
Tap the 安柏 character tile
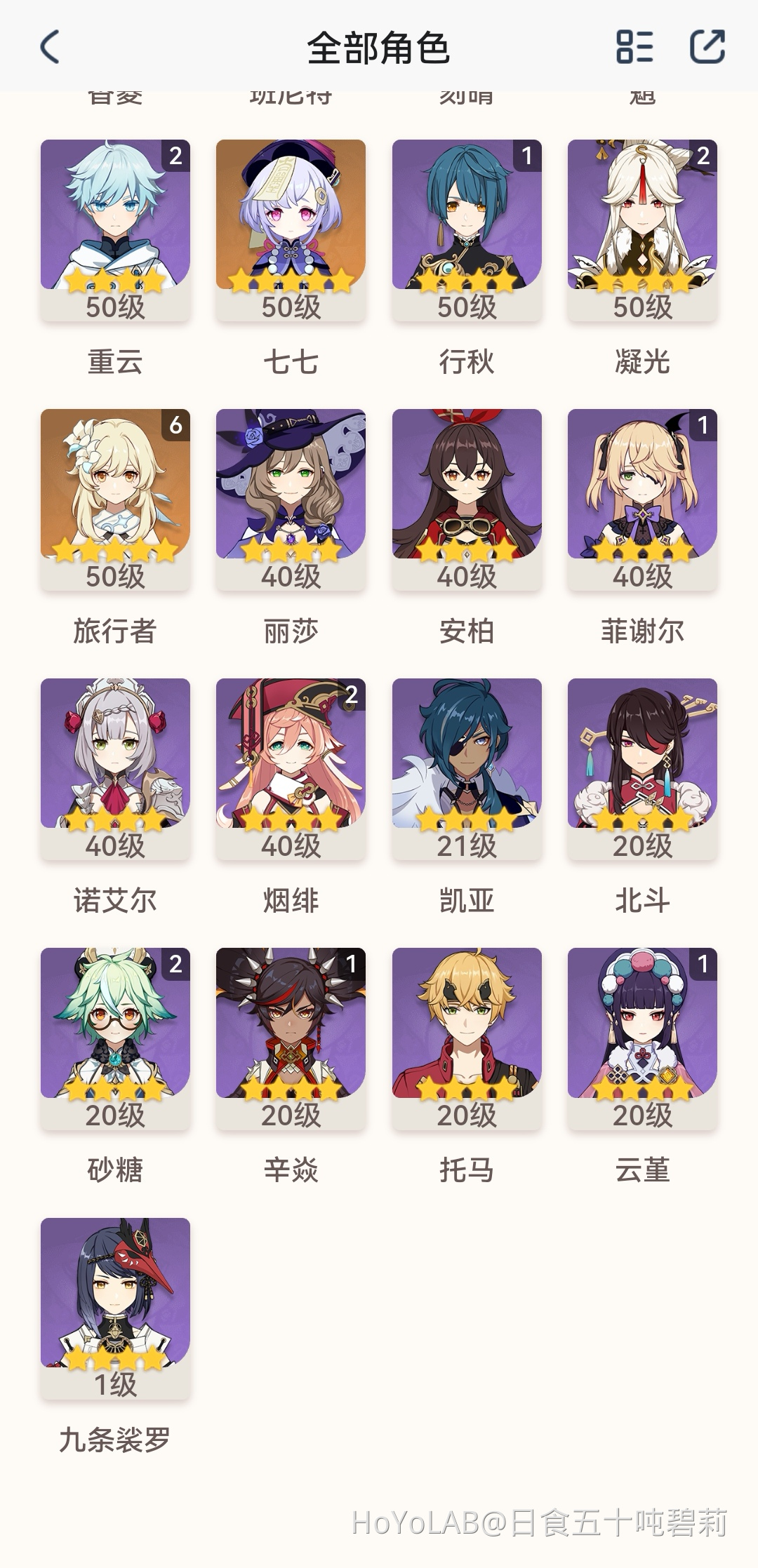coord(467,500)
